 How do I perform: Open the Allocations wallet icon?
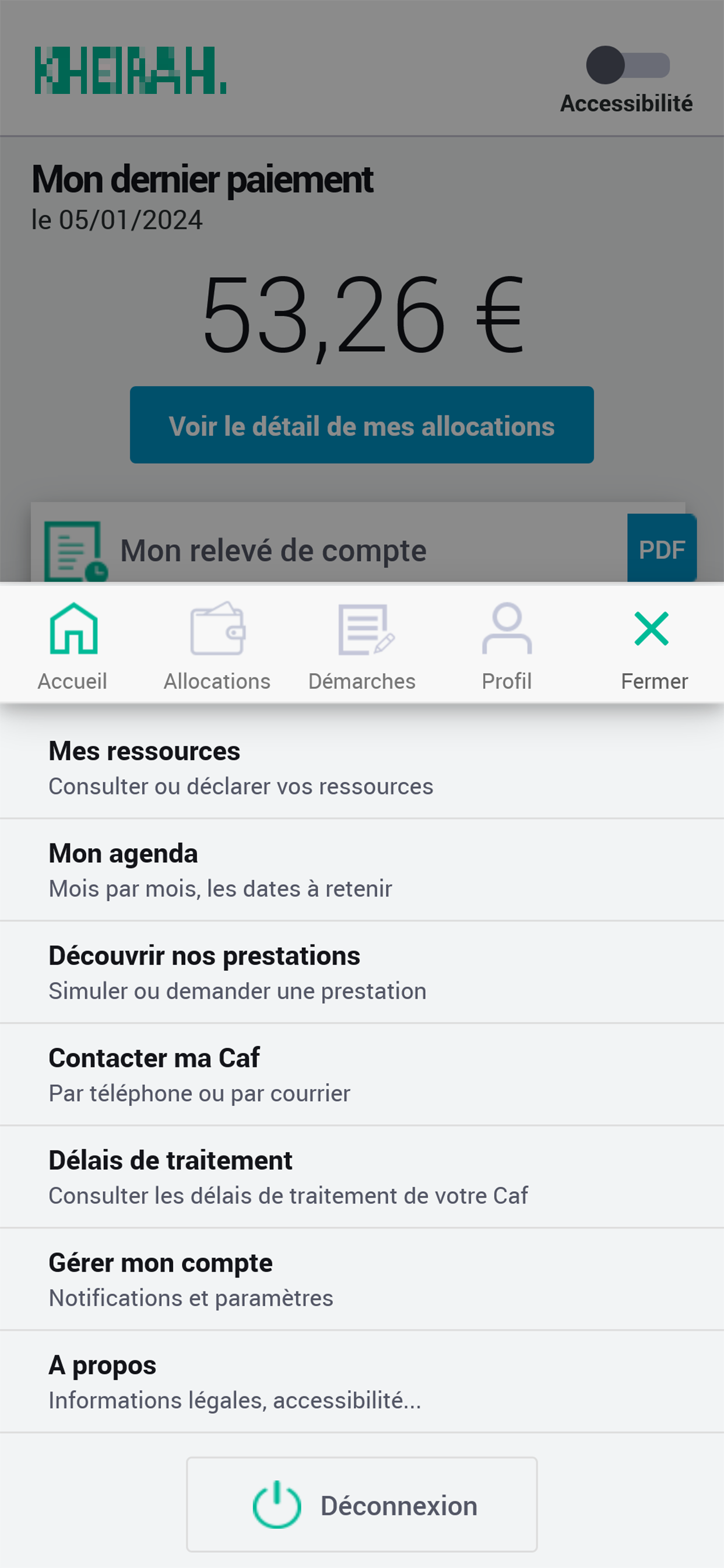pyautogui.click(x=217, y=630)
